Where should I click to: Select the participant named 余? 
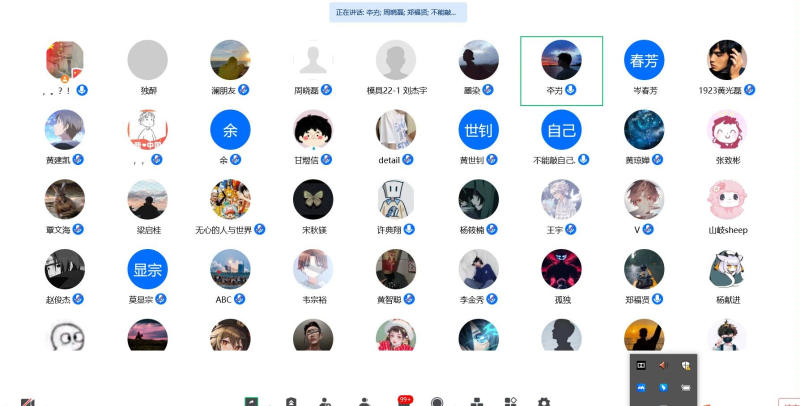(230, 132)
